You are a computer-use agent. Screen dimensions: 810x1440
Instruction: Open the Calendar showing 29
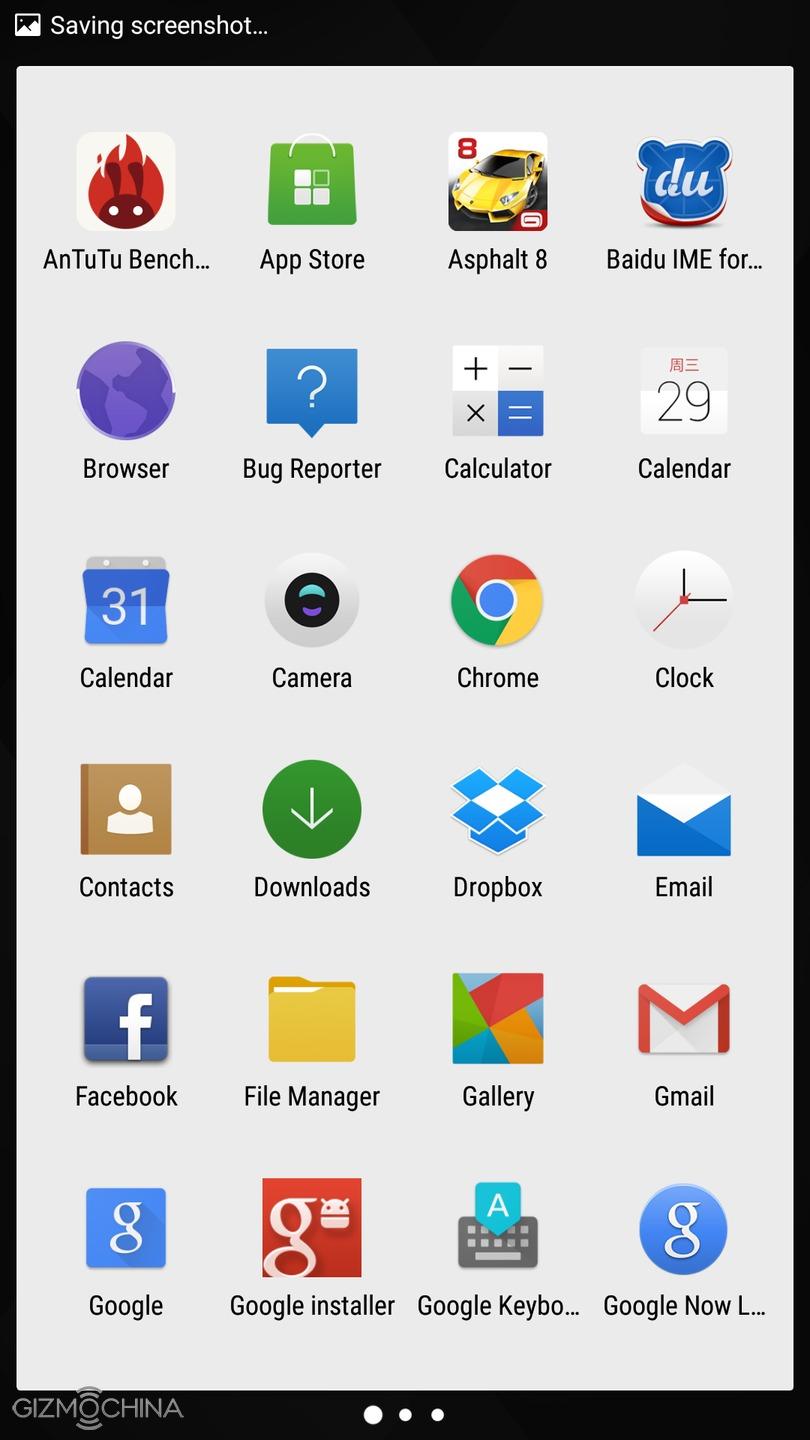click(x=684, y=391)
